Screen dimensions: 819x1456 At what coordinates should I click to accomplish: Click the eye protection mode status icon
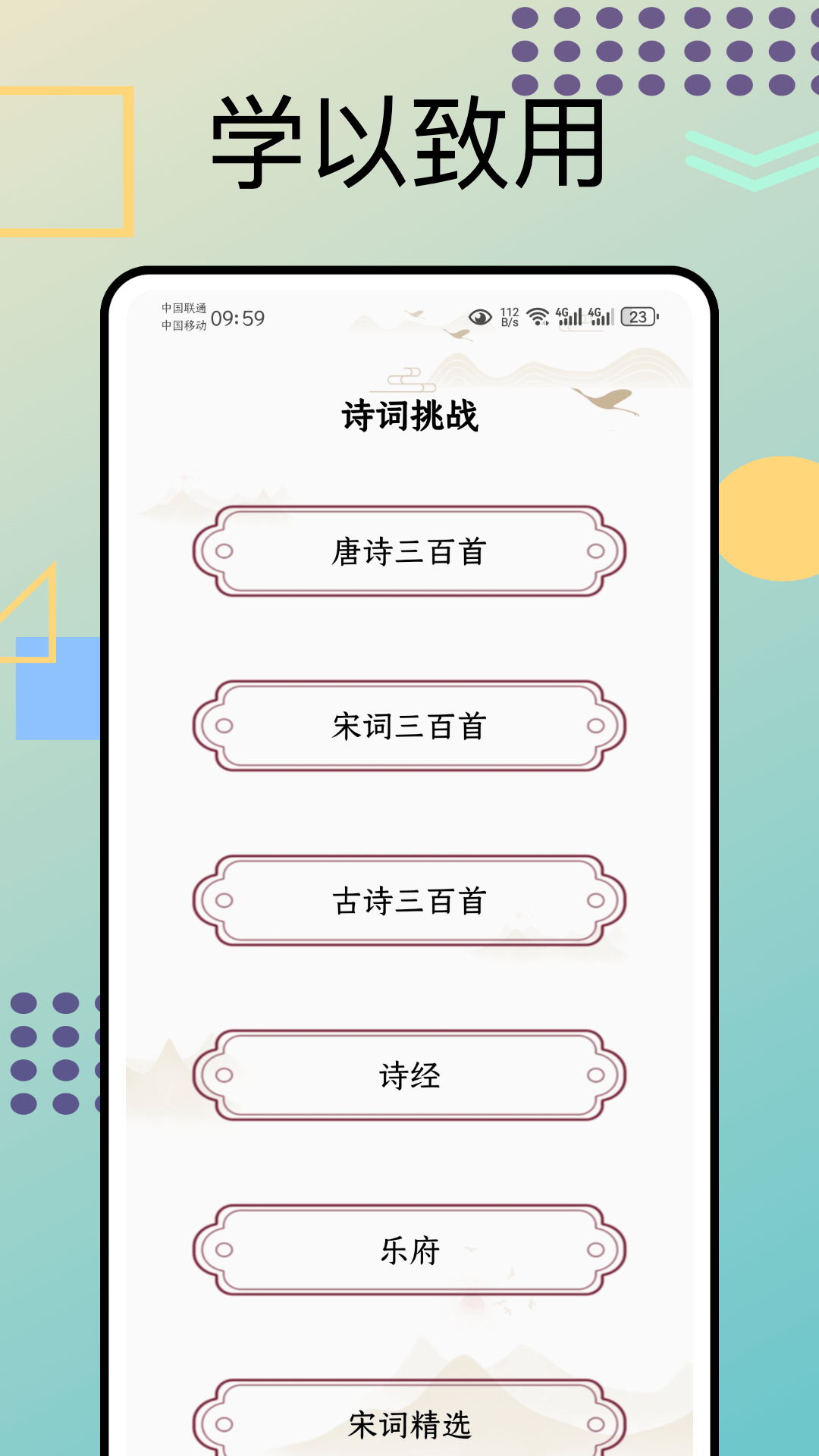point(480,317)
